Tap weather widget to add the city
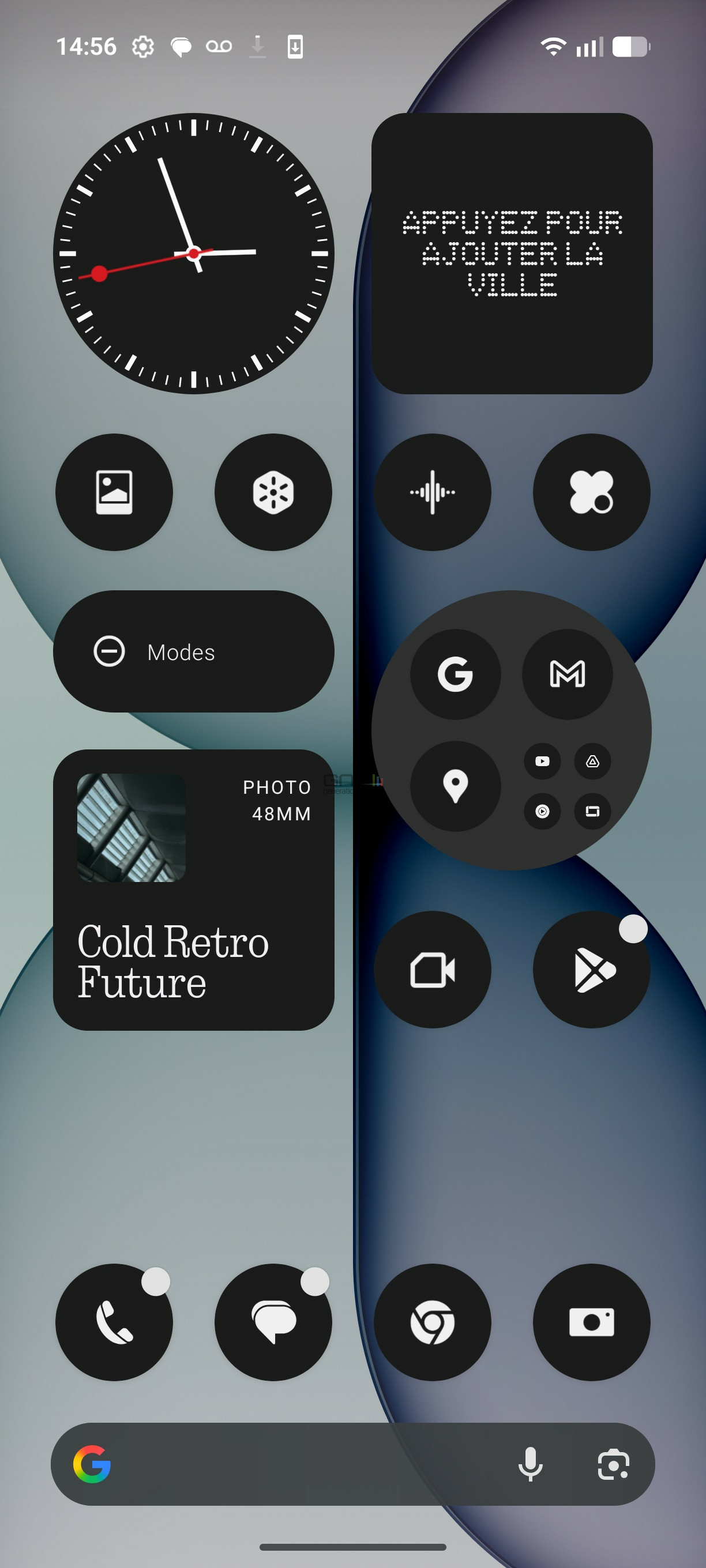 point(512,253)
